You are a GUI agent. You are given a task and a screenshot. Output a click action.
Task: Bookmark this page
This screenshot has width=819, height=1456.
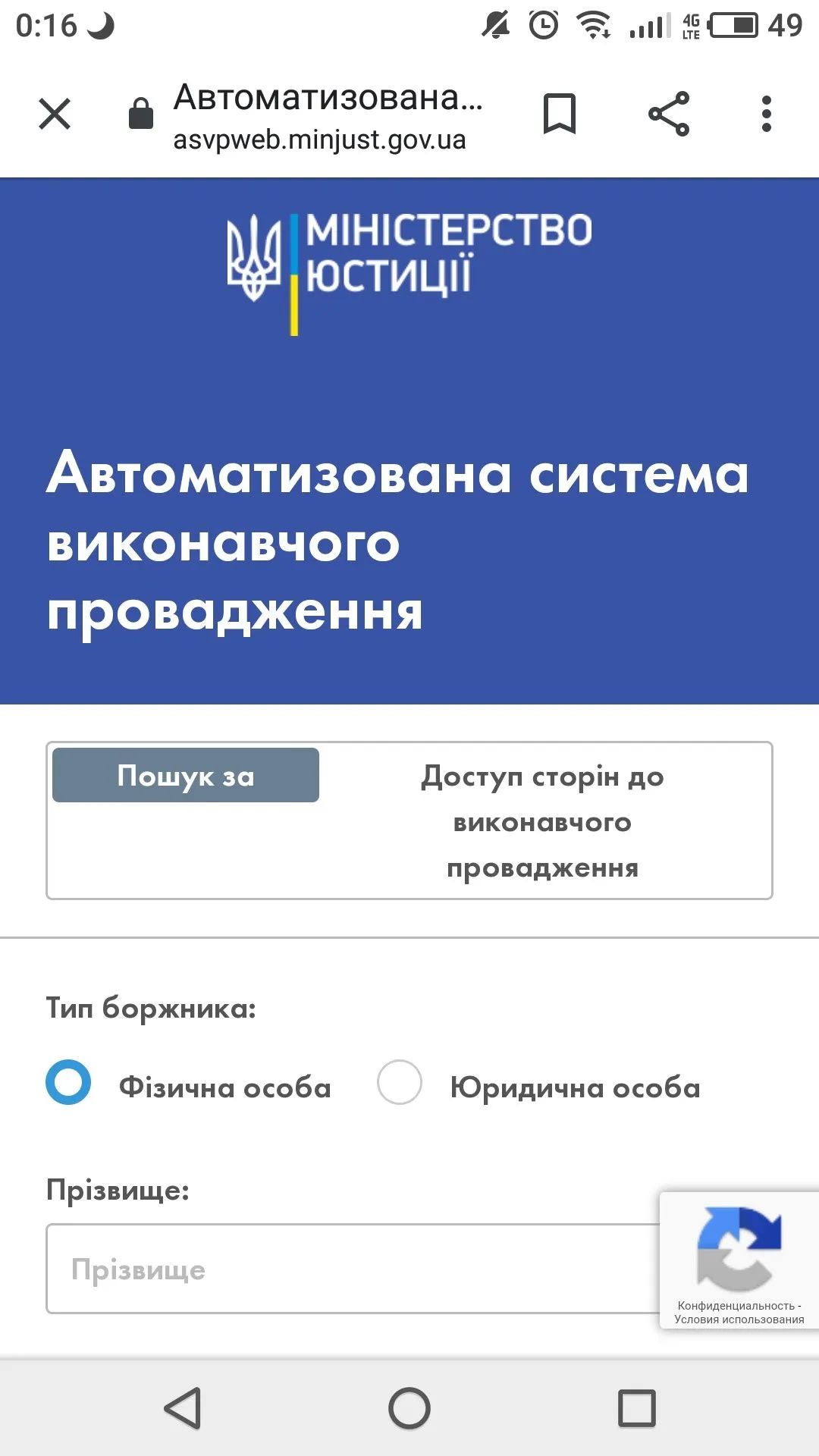click(560, 115)
